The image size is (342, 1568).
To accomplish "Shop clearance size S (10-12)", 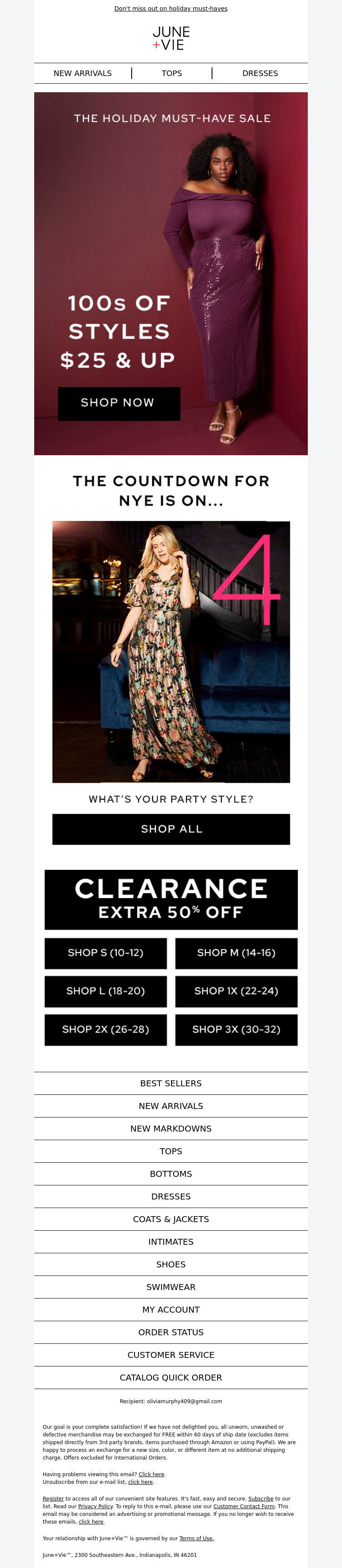I will point(106,953).
